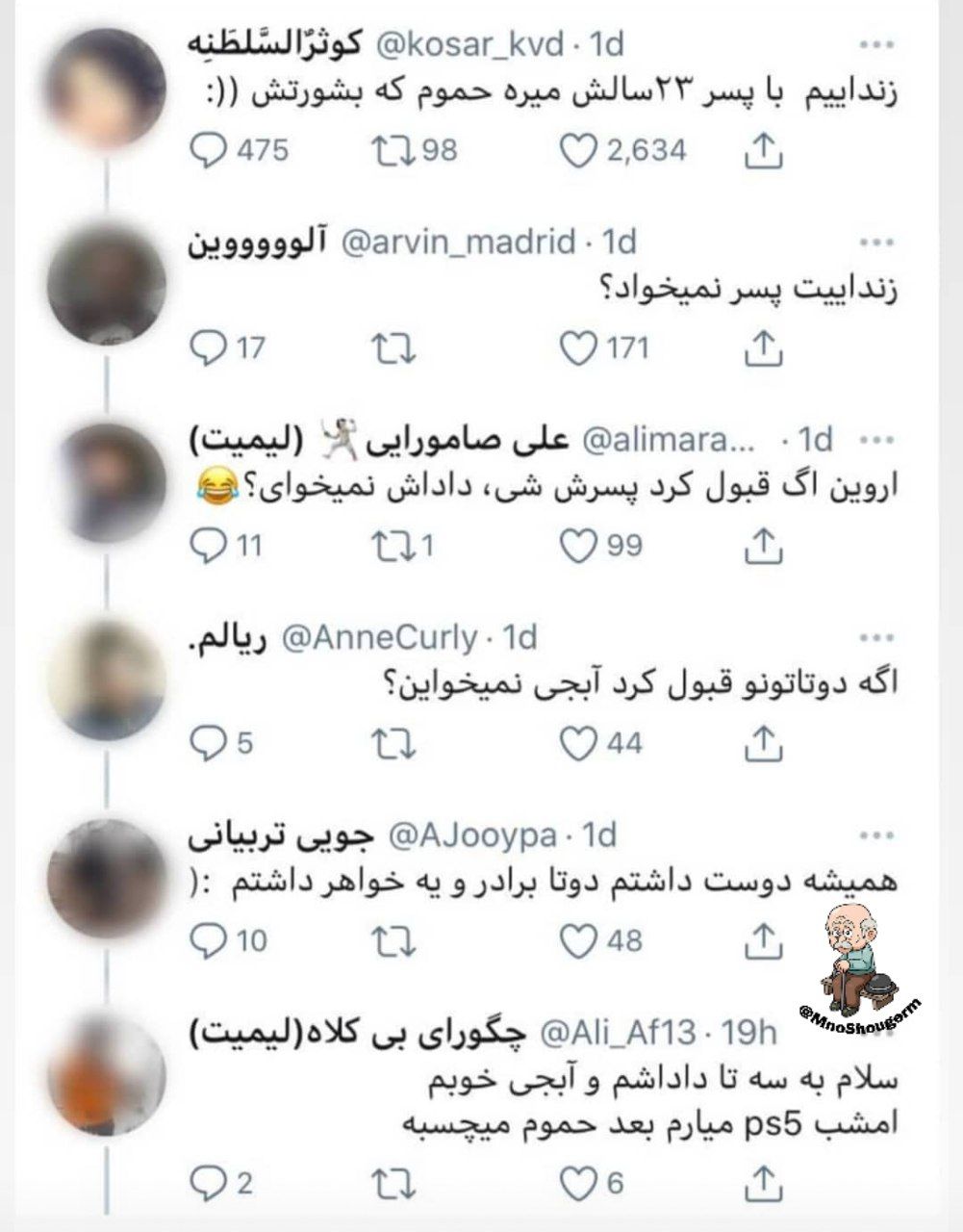Like @AnneCurly's reply

coord(578,742)
